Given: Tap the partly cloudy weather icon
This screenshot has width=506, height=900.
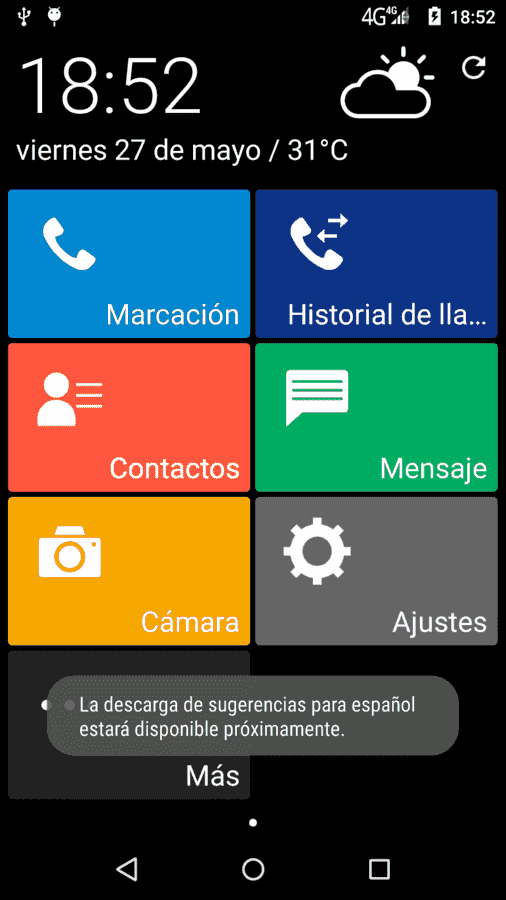Looking at the screenshot, I should pyautogui.click(x=387, y=82).
